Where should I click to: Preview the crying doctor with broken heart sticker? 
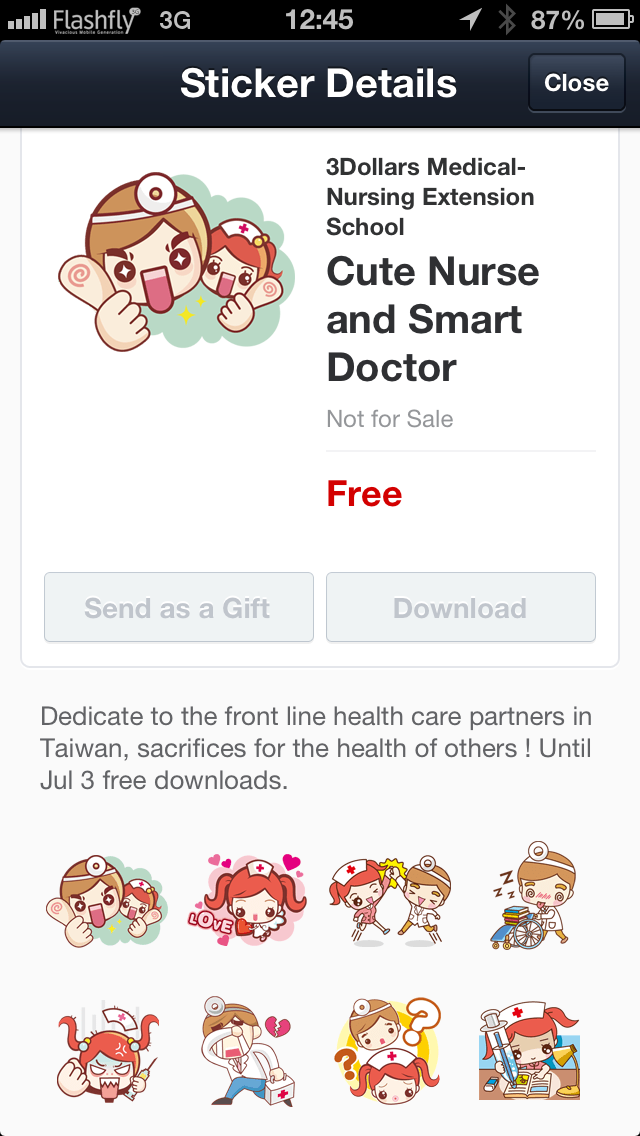pyautogui.click(x=247, y=1048)
